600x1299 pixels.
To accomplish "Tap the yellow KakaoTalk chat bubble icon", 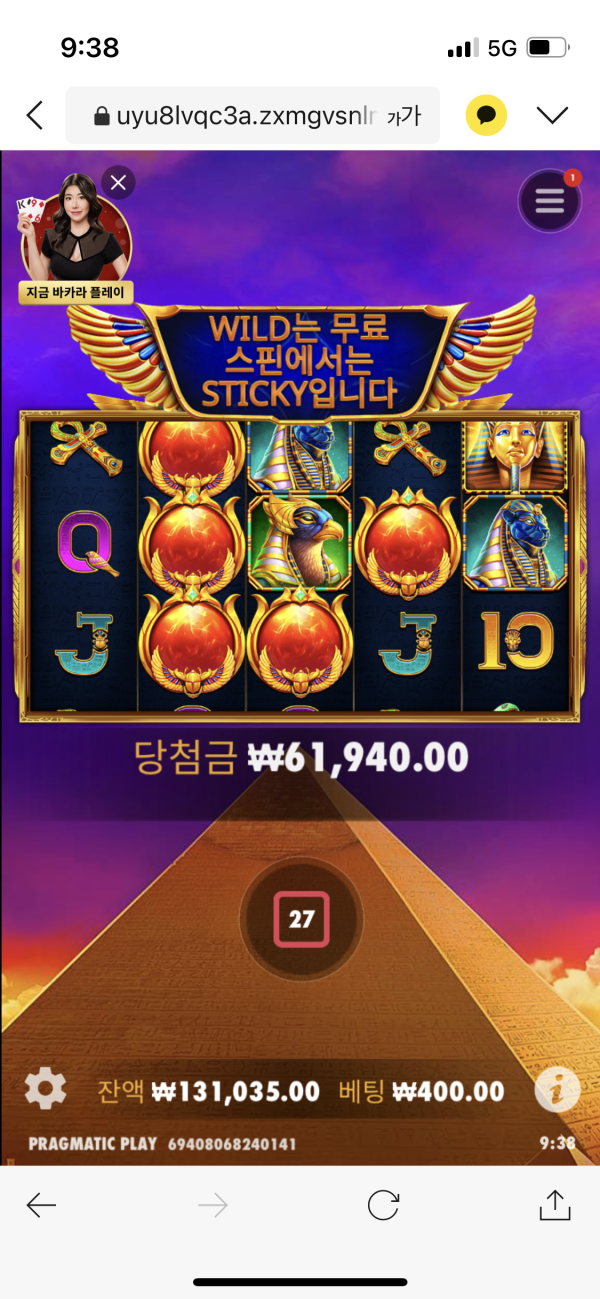I will click(486, 116).
